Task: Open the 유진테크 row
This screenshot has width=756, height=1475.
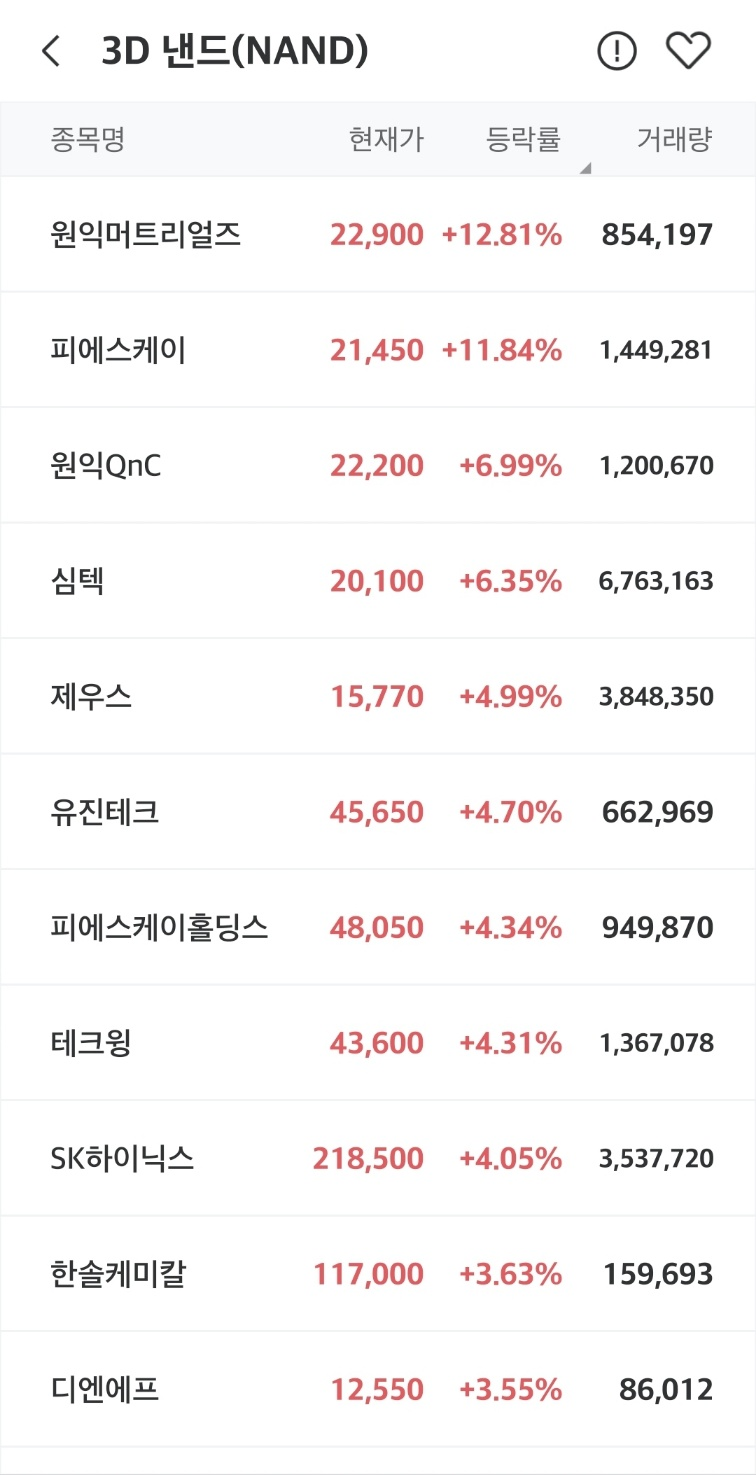Action: click(x=378, y=812)
